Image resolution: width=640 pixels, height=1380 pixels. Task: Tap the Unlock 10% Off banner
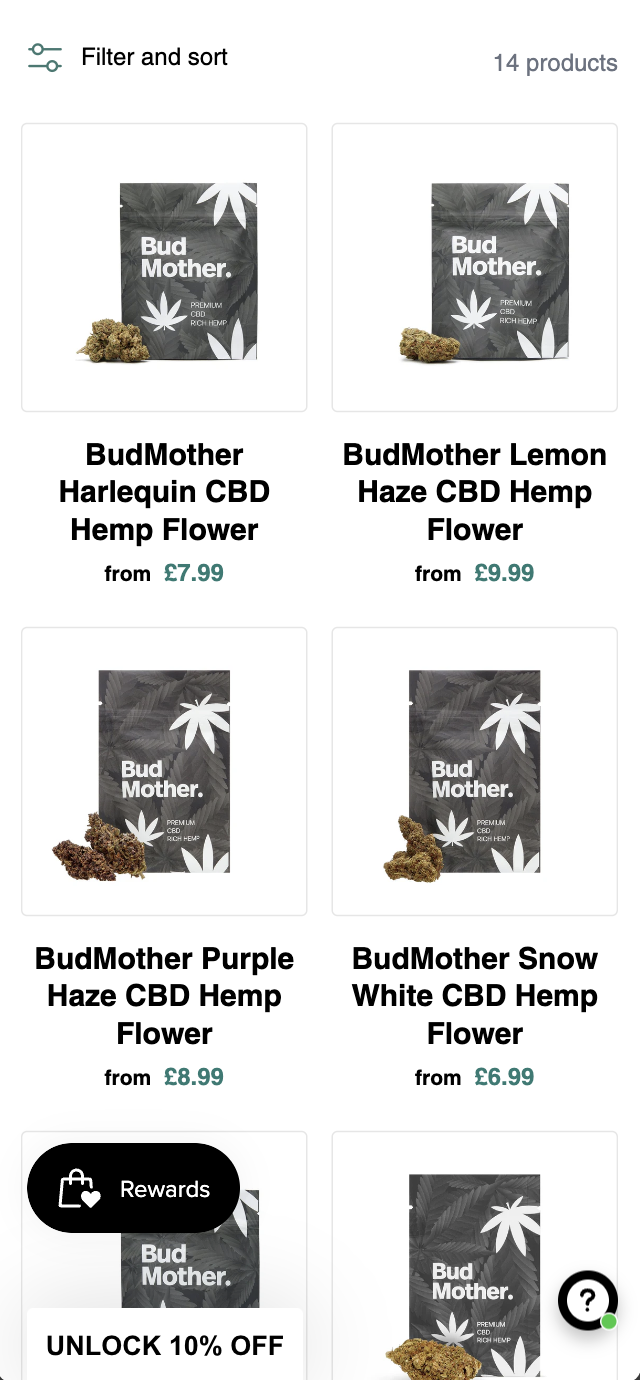click(165, 1345)
